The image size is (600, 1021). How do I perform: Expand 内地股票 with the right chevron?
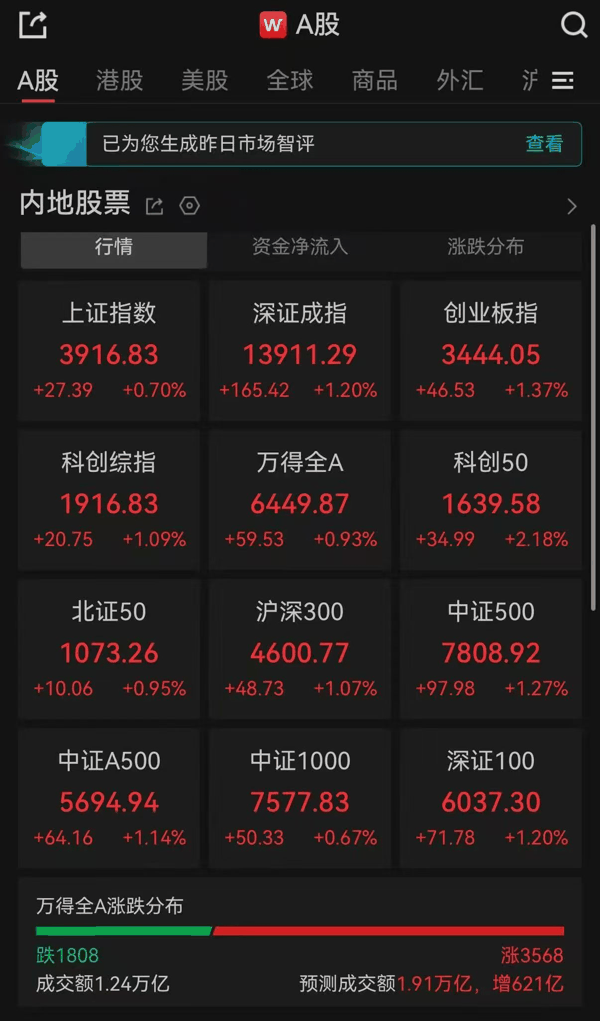[572, 206]
